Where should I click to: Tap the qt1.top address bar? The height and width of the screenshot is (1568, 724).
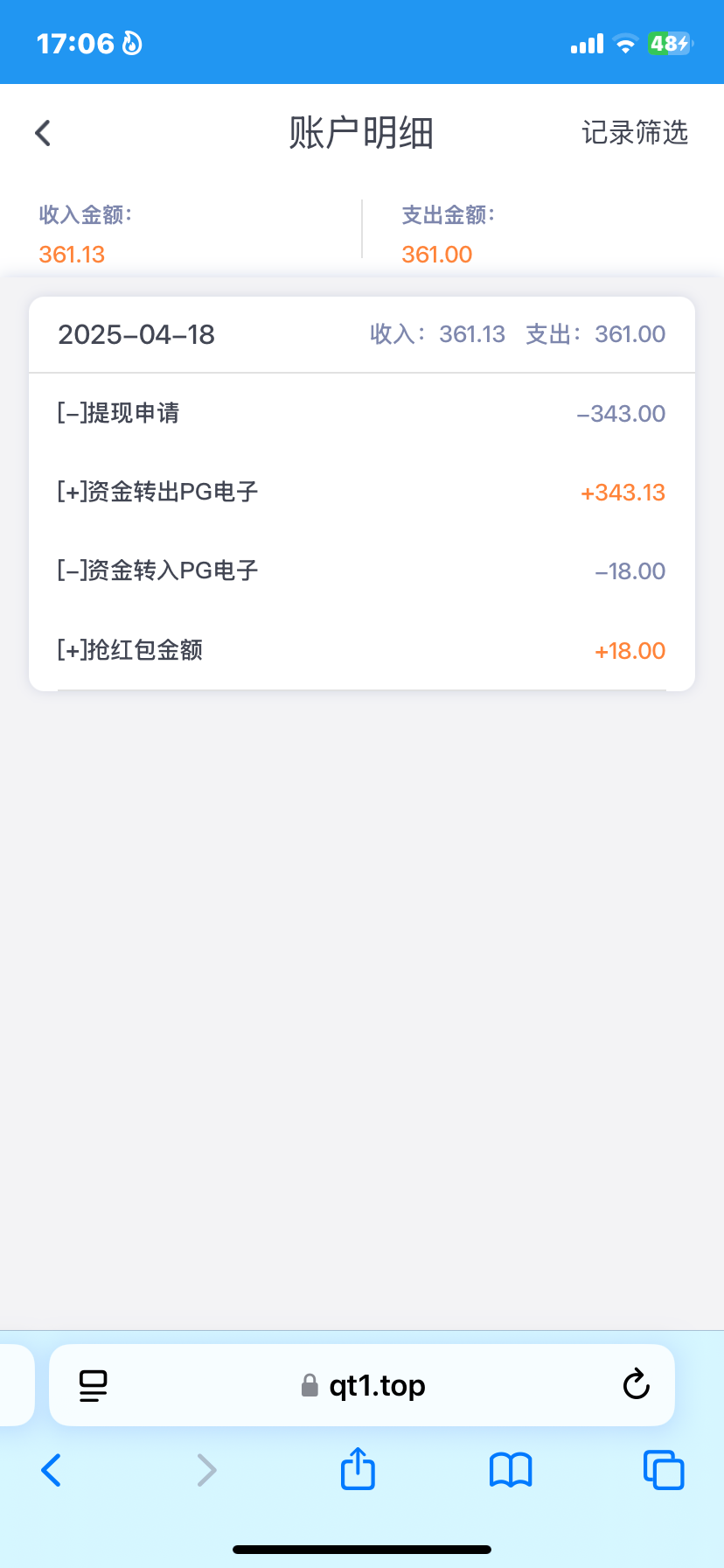coord(363,1385)
